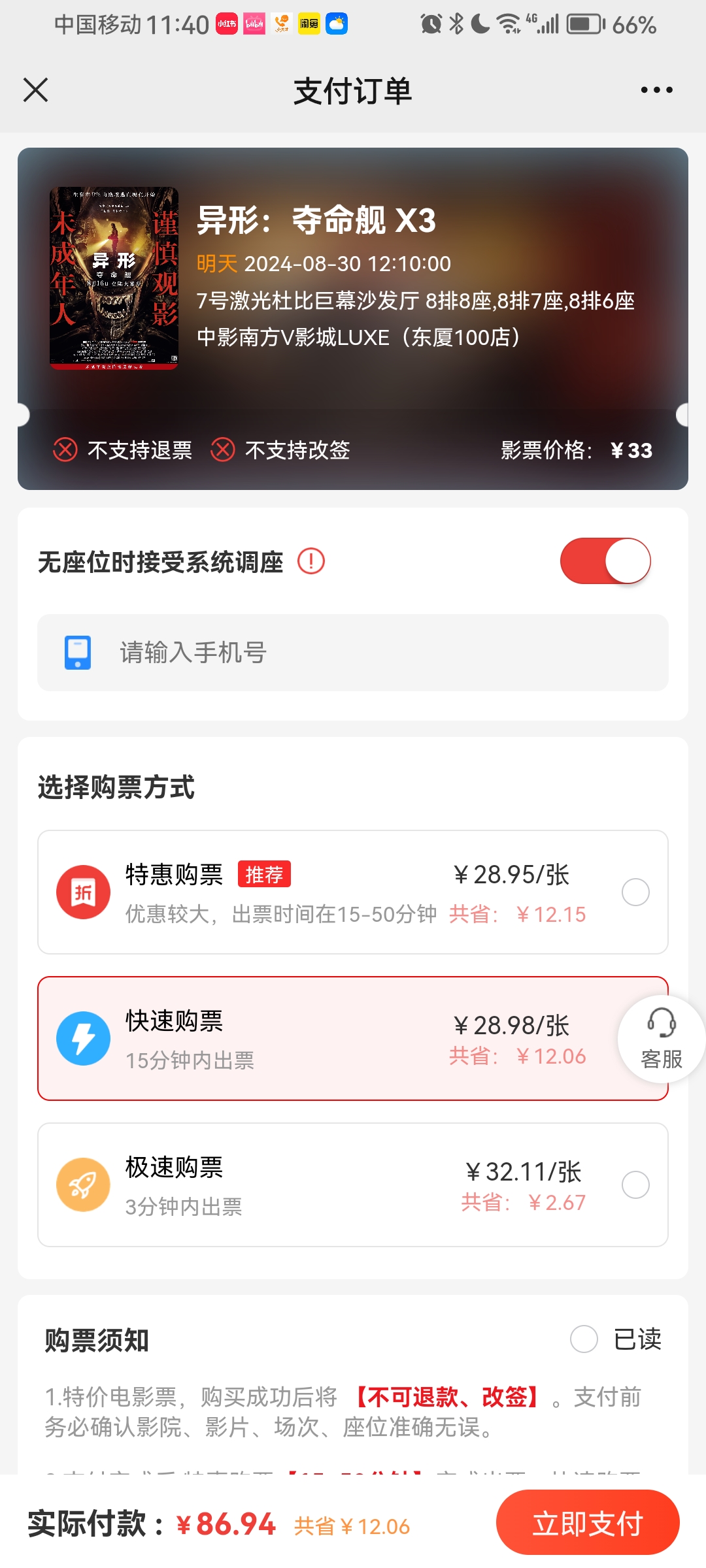Open 客服 customer service

662,1039
